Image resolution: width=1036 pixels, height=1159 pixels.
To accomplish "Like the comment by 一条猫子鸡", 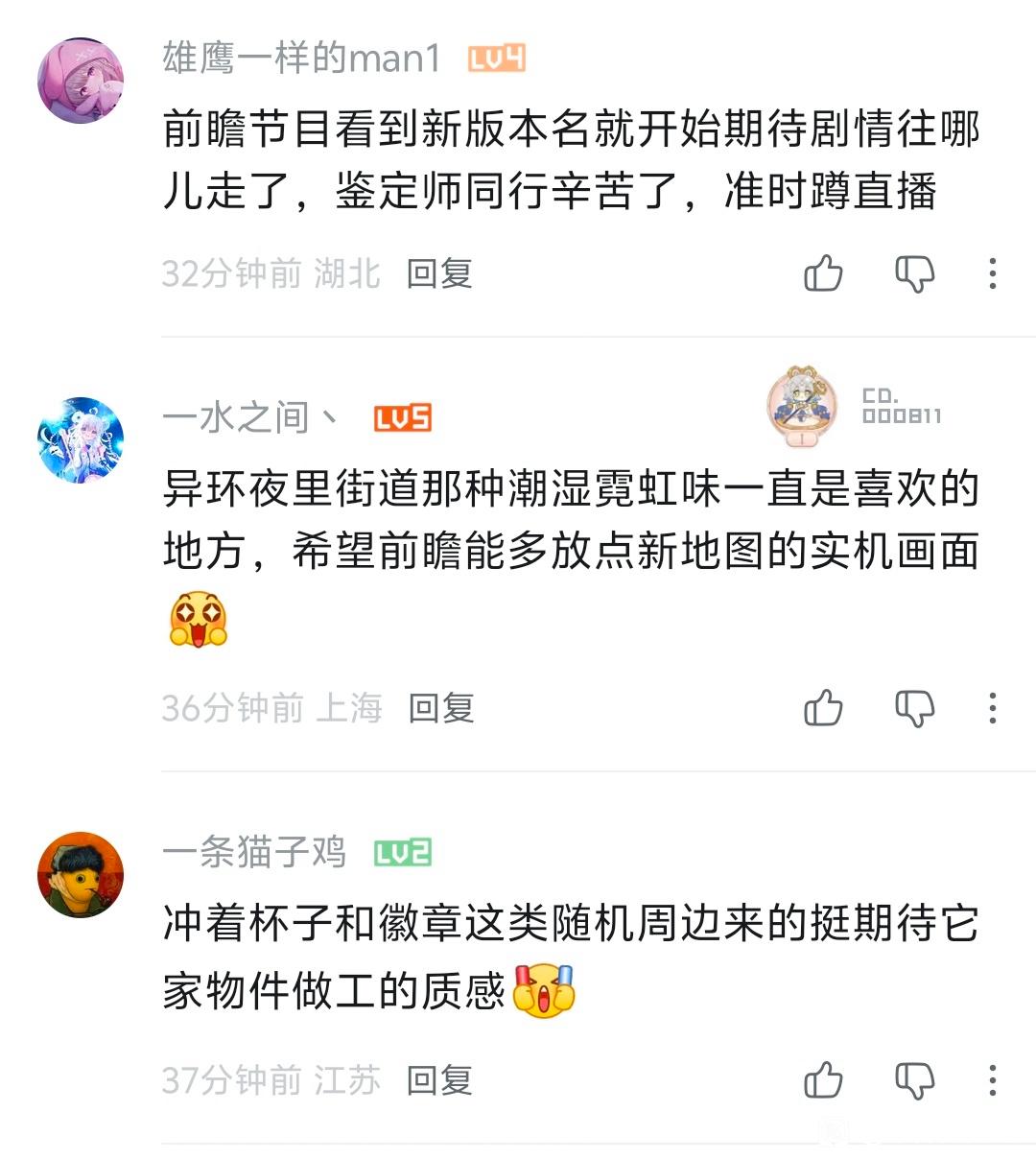I will [x=823, y=1080].
